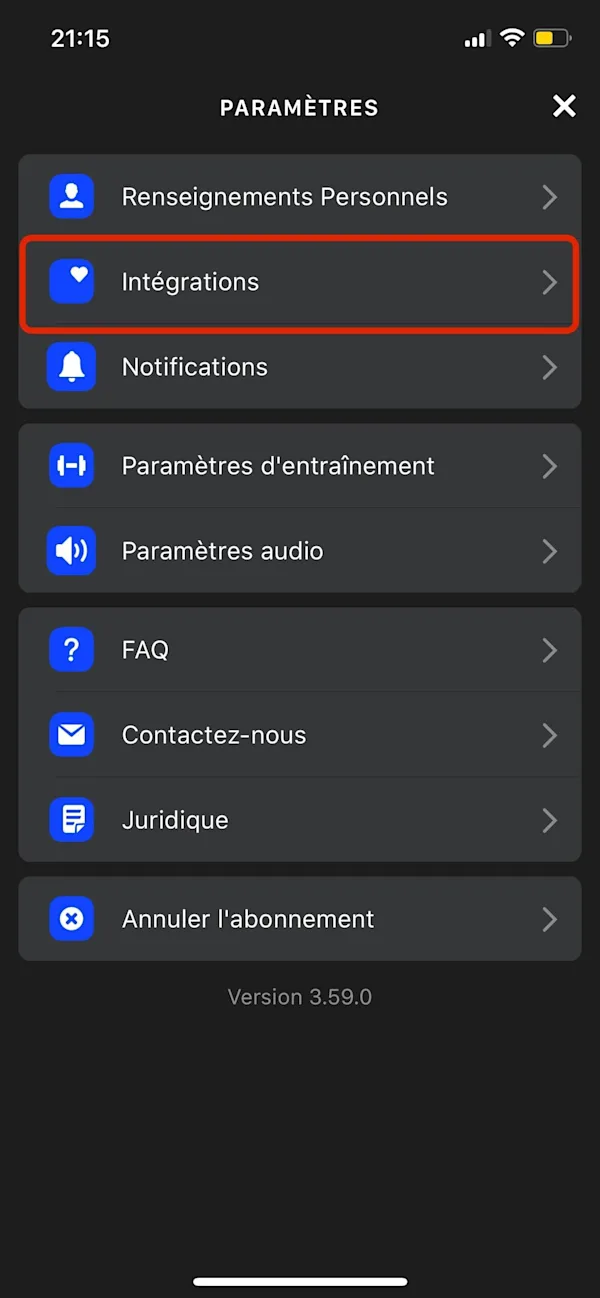View the FAQ
Screen dimensions: 600x1298
pos(300,650)
